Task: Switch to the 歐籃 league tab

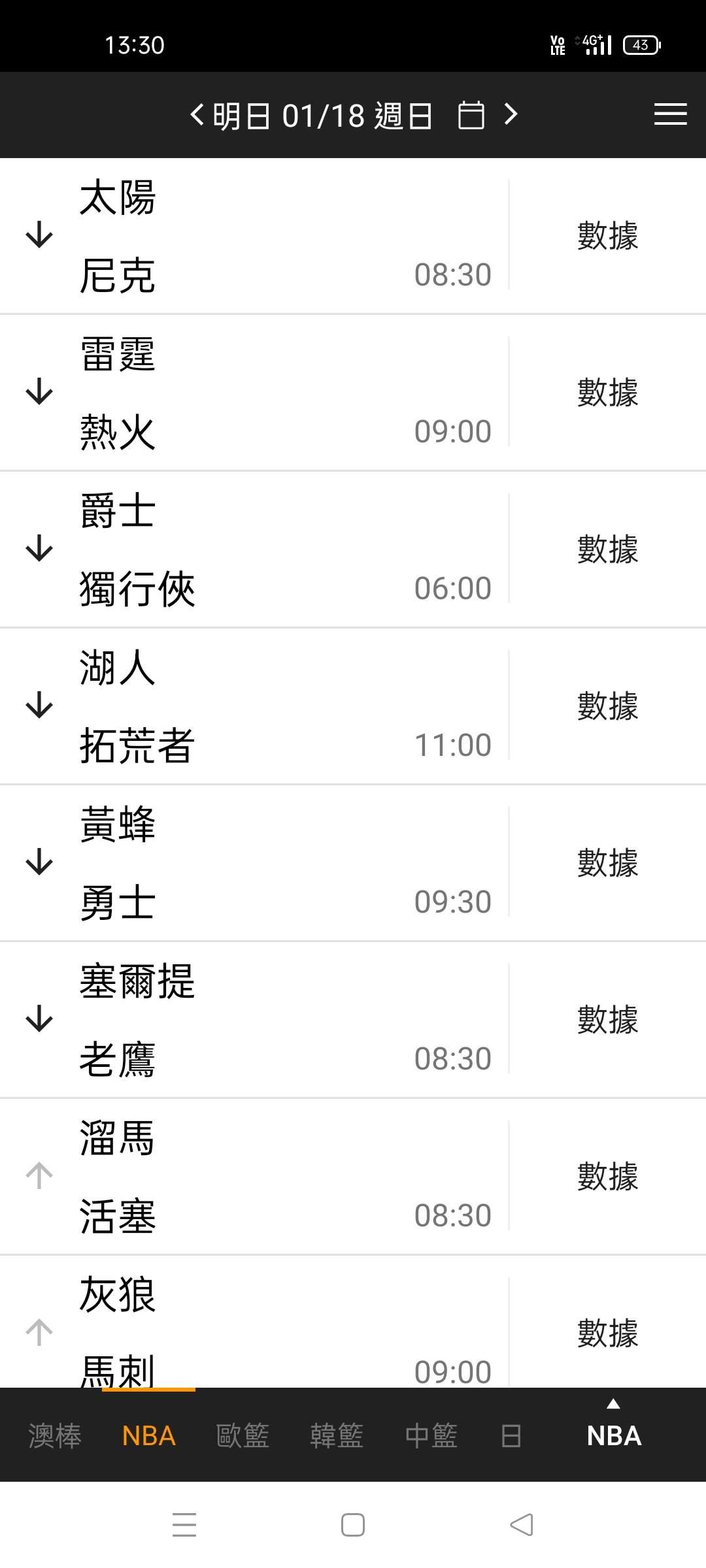Action: pos(243,1435)
